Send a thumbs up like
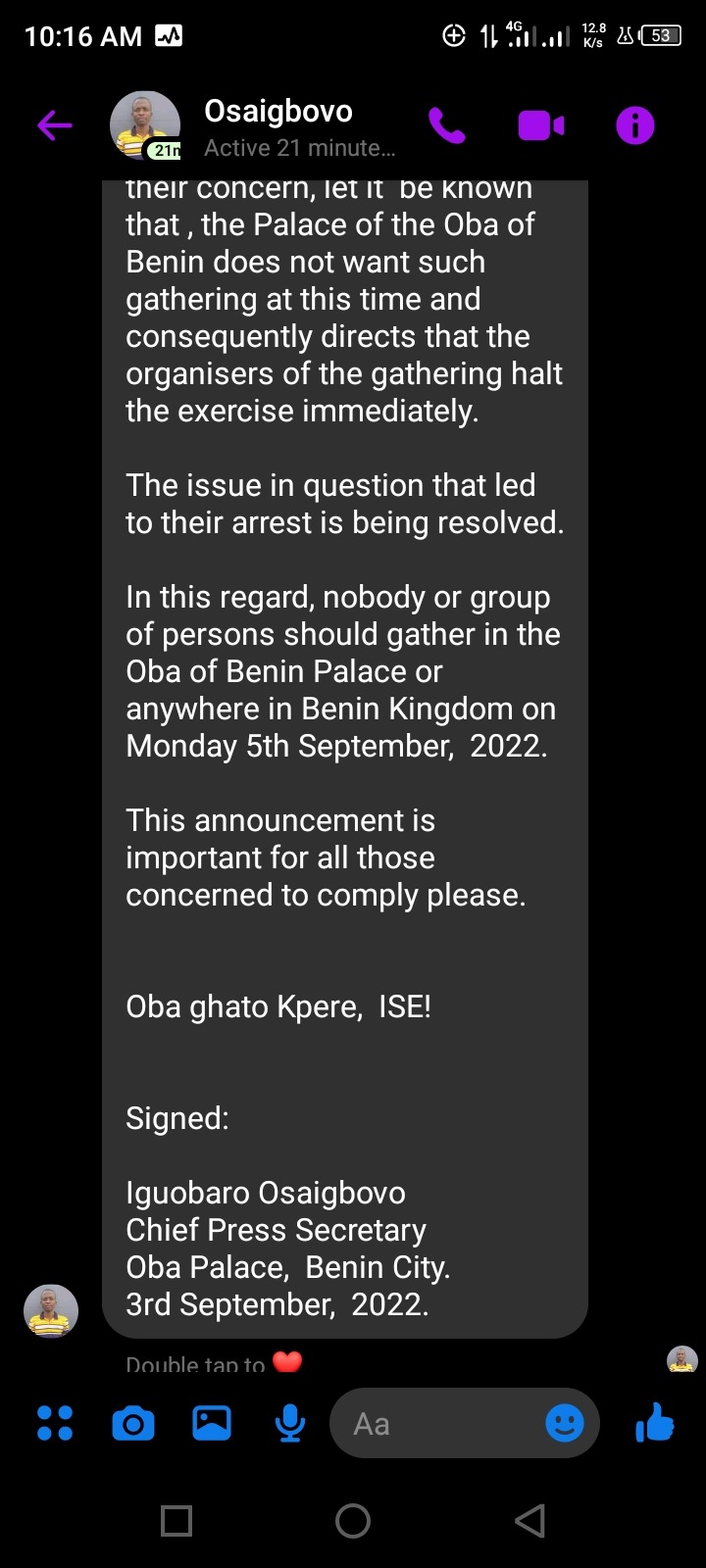 coord(655,1423)
